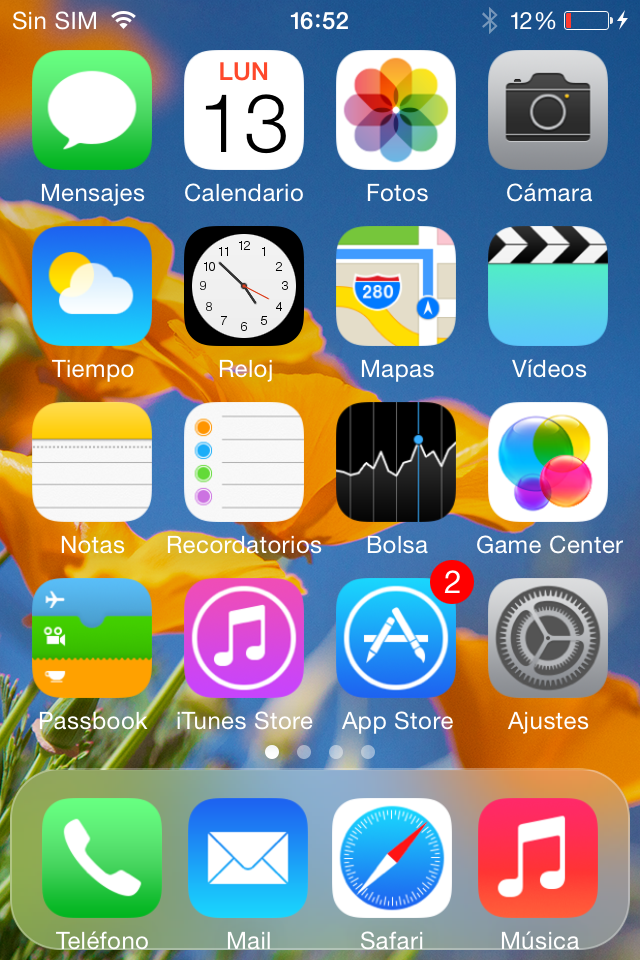The width and height of the screenshot is (640, 960).
Task: Launch Game Center
Action: 548,462
